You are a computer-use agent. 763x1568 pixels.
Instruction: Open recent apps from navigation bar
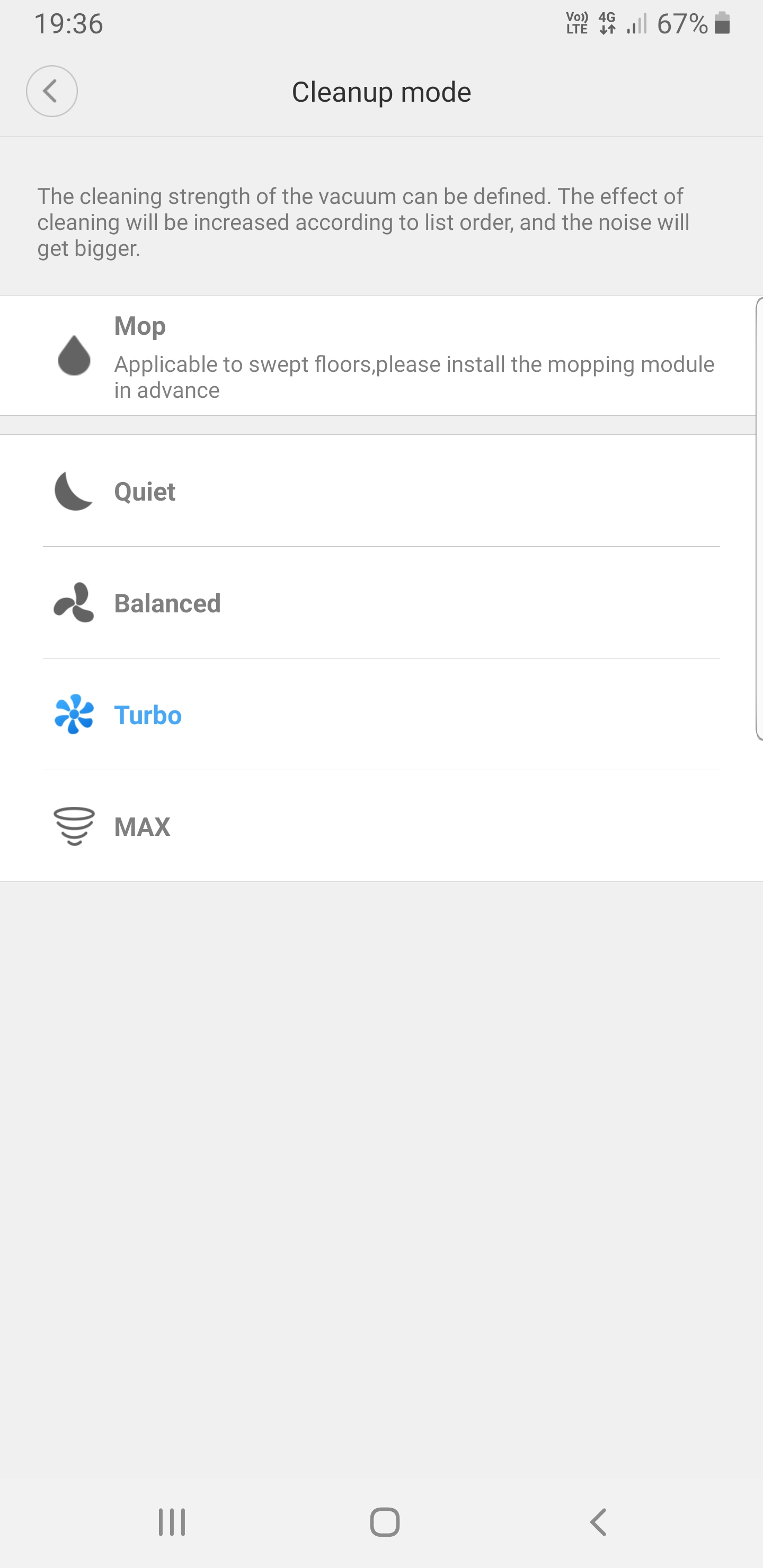tap(172, 1522)
